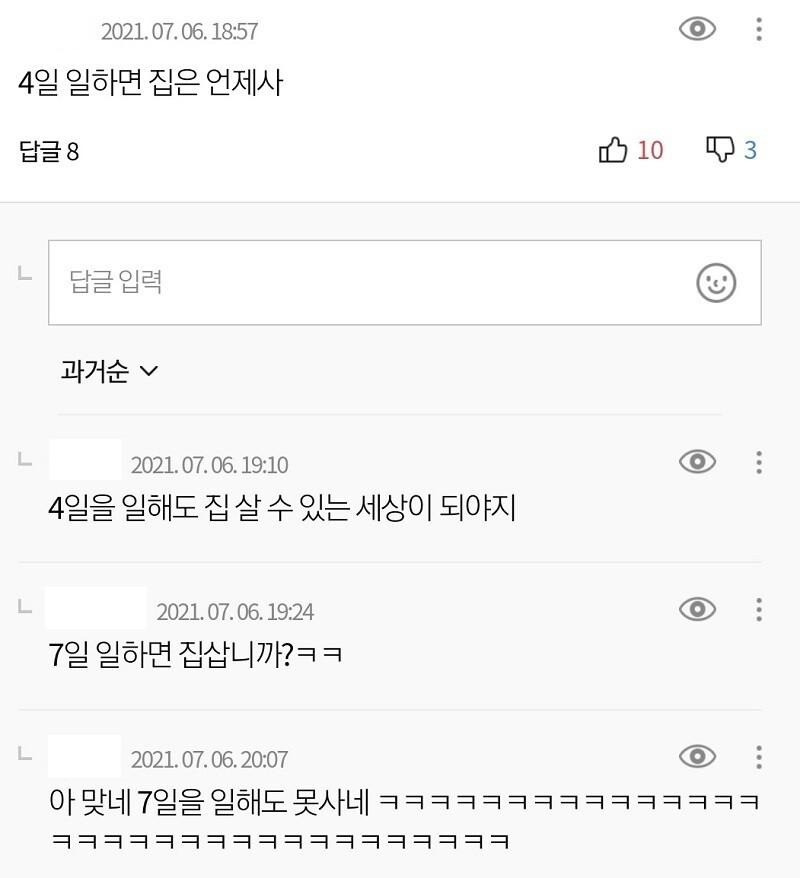Tap the eye icon on the 20:07 reply
The image size is (800, 878).
(697, 756)
